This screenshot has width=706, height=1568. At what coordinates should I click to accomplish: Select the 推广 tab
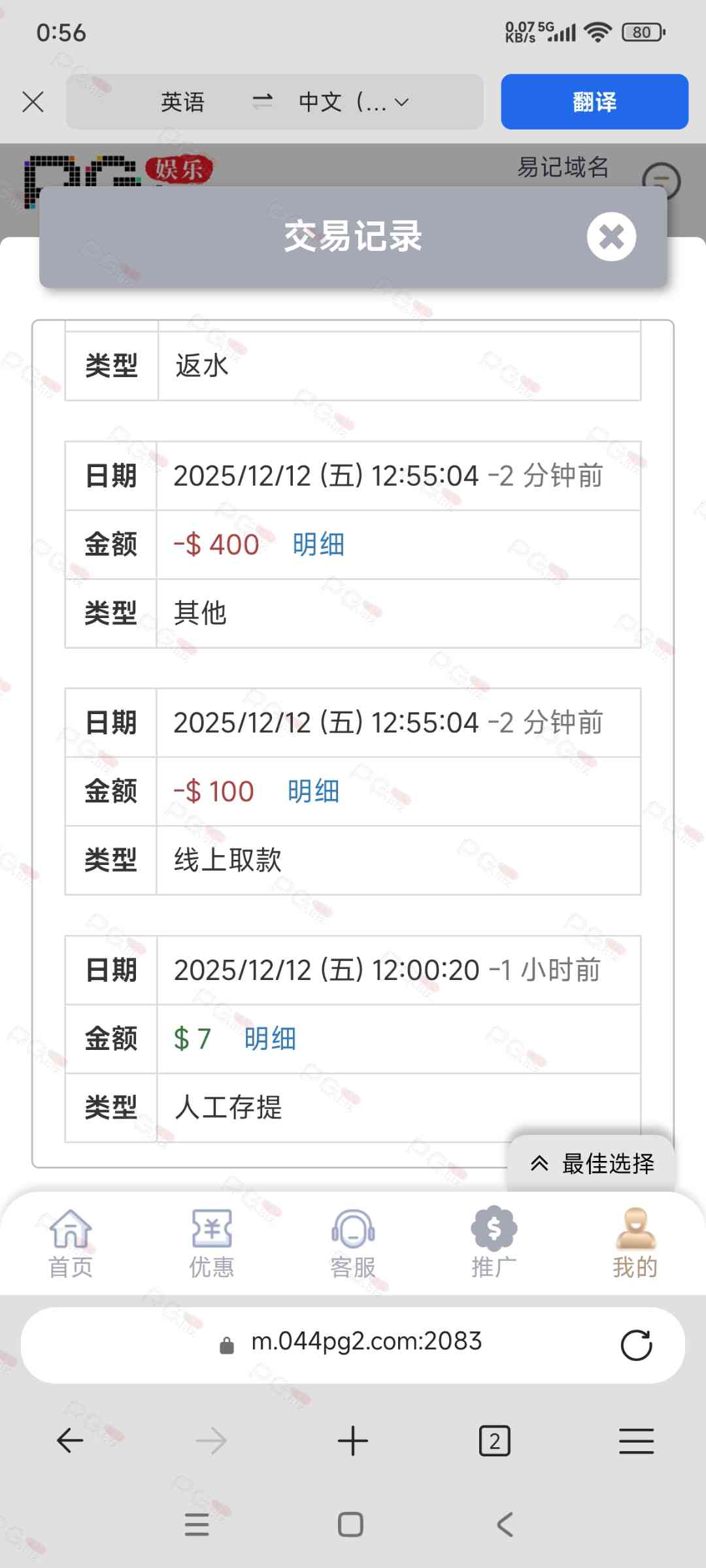494,1243
